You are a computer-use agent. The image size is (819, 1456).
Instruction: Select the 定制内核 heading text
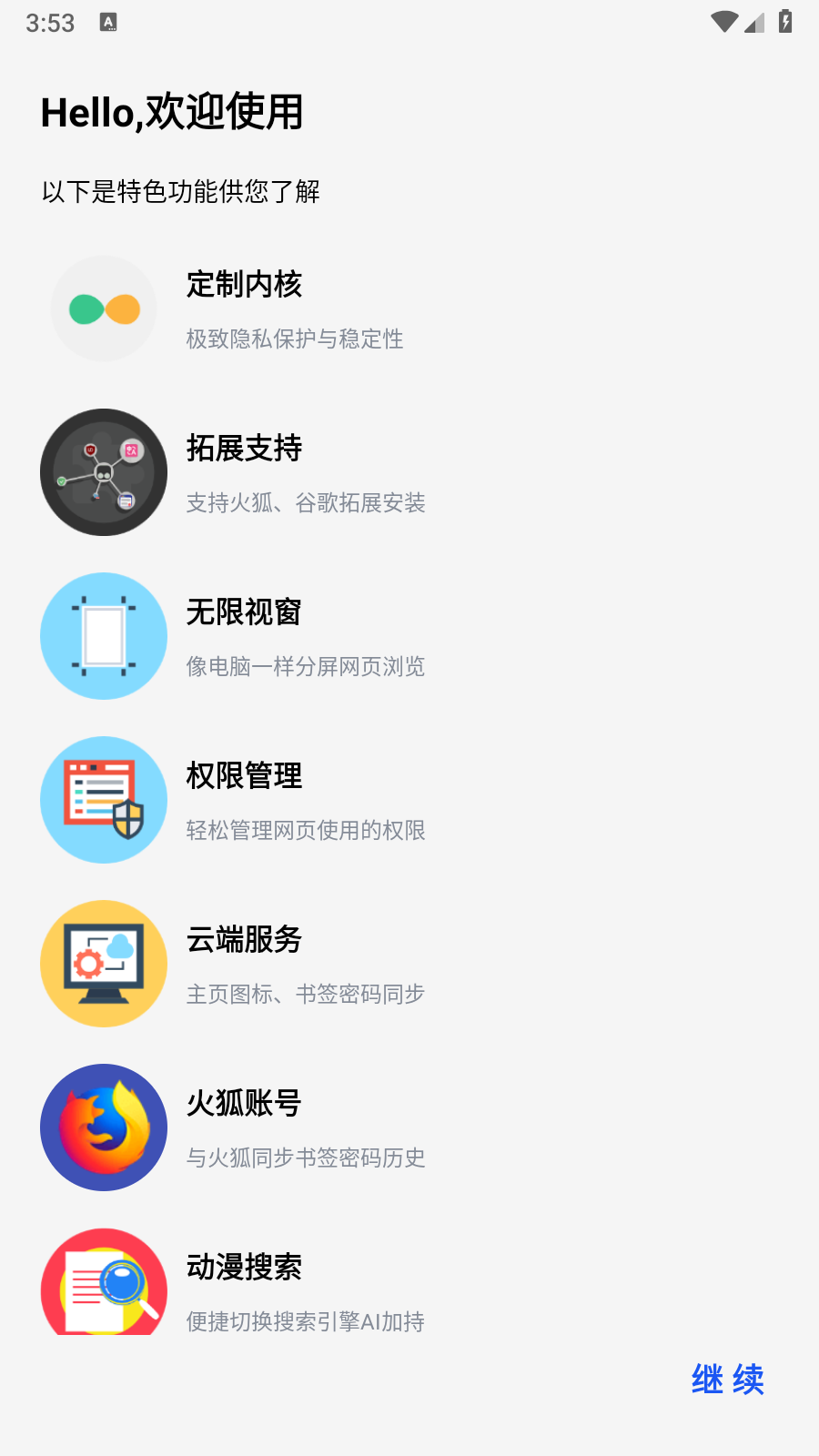(x=244, y=285)
